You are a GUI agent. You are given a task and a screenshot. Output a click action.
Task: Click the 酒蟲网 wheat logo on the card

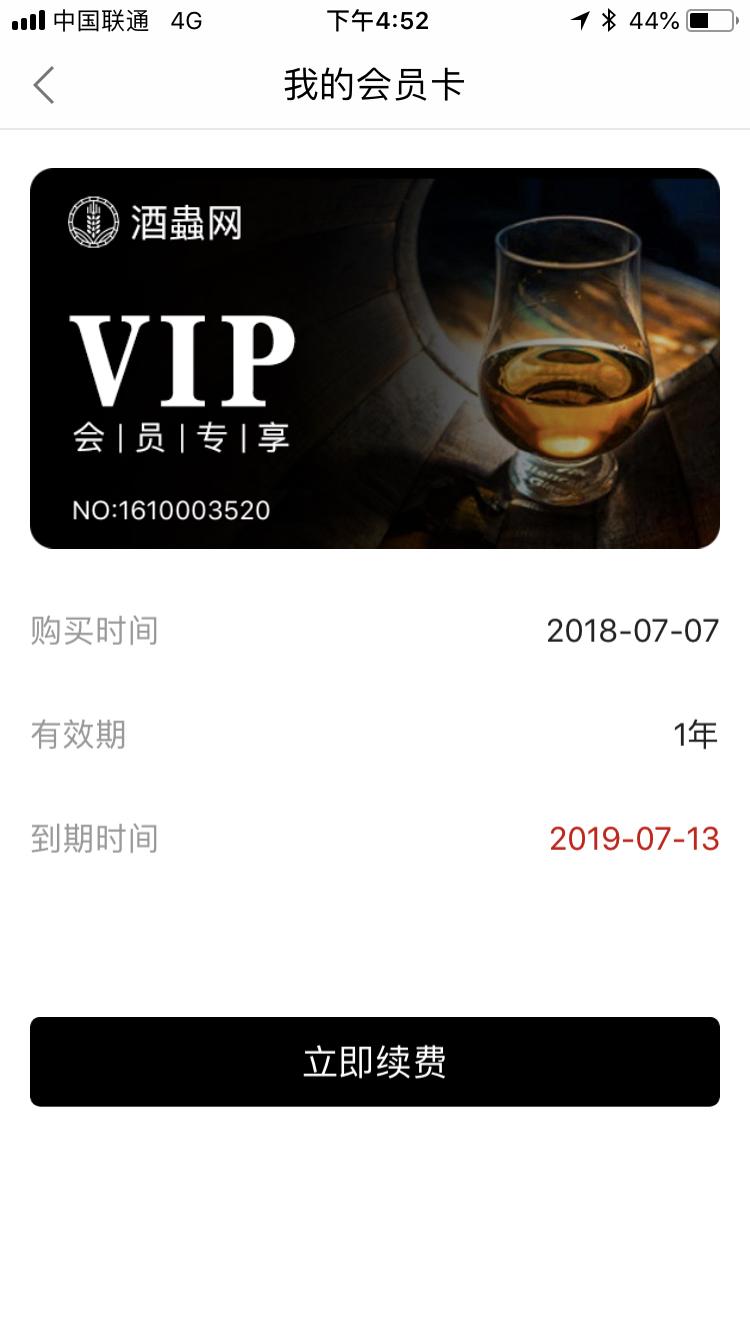point(93,222)
